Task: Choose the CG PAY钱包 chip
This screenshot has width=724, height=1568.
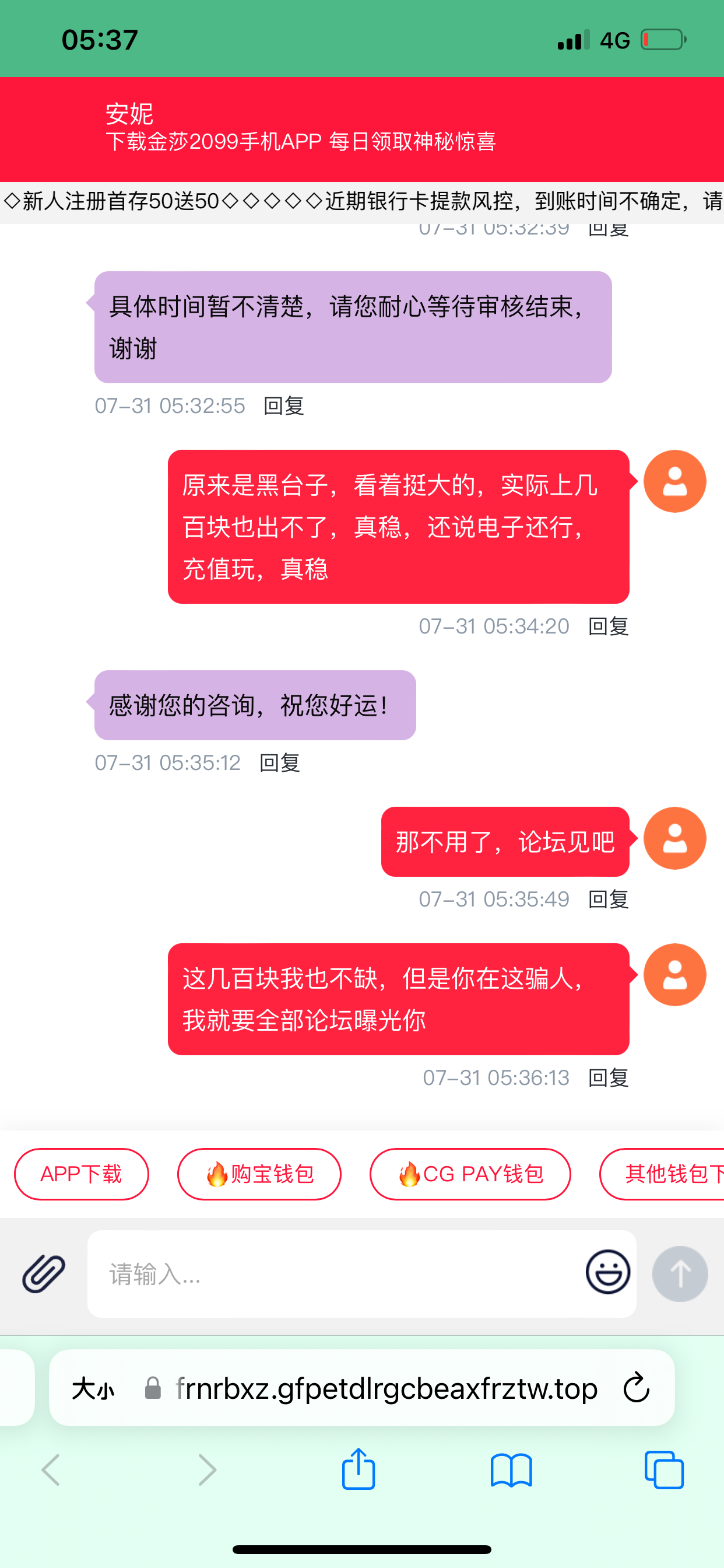Action: click(x=470, y=1174)
